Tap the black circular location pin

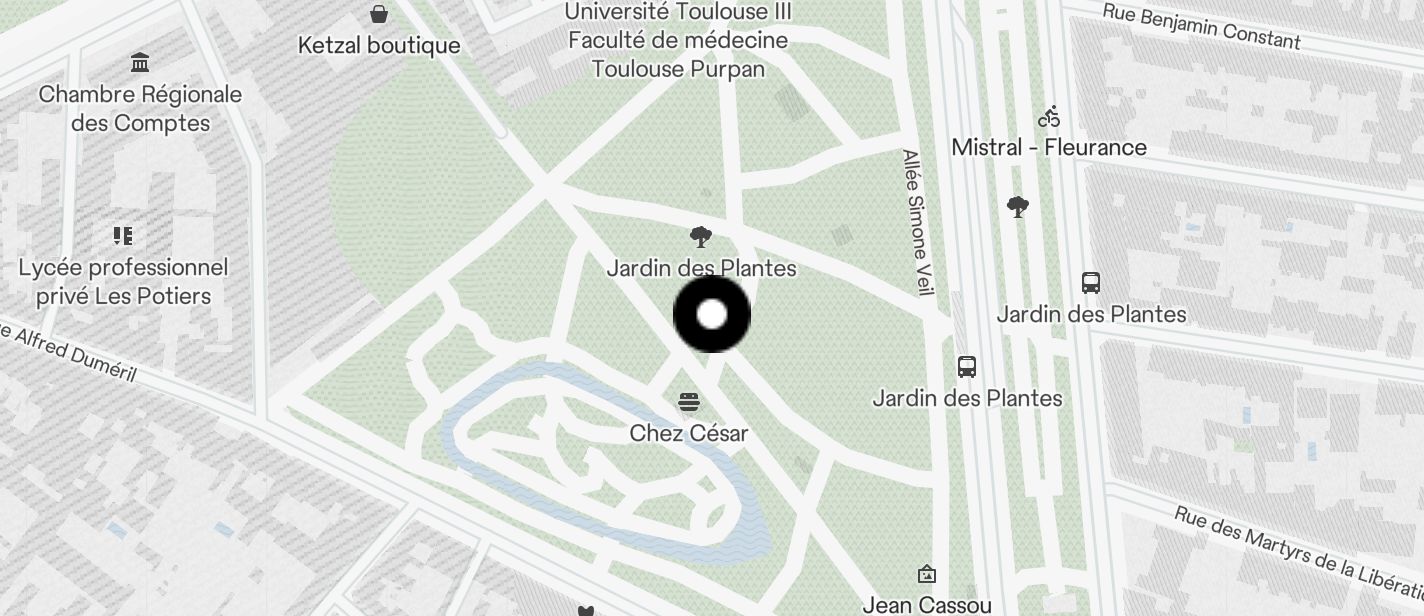coord(712,315)
